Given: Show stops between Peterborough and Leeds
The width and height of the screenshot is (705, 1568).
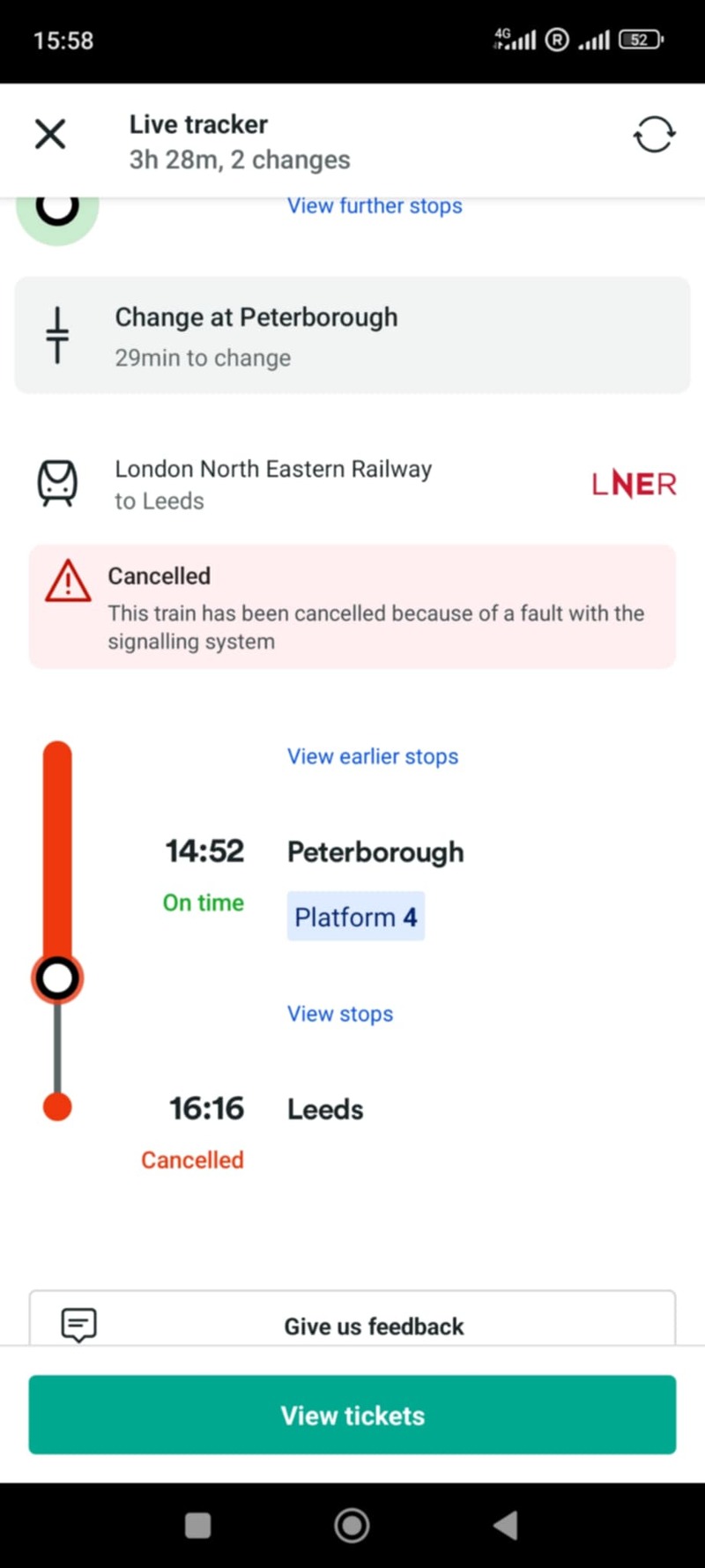Looking at the screenshot, I should [340, 1014].
